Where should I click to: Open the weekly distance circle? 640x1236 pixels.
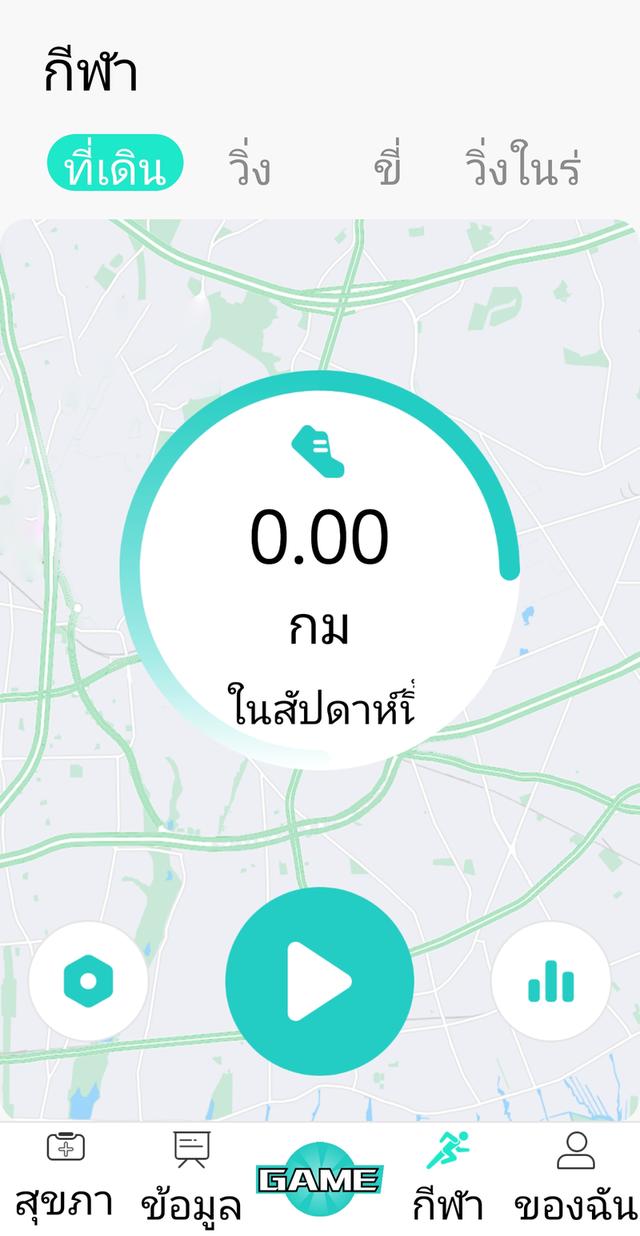(x=320, y=570)
